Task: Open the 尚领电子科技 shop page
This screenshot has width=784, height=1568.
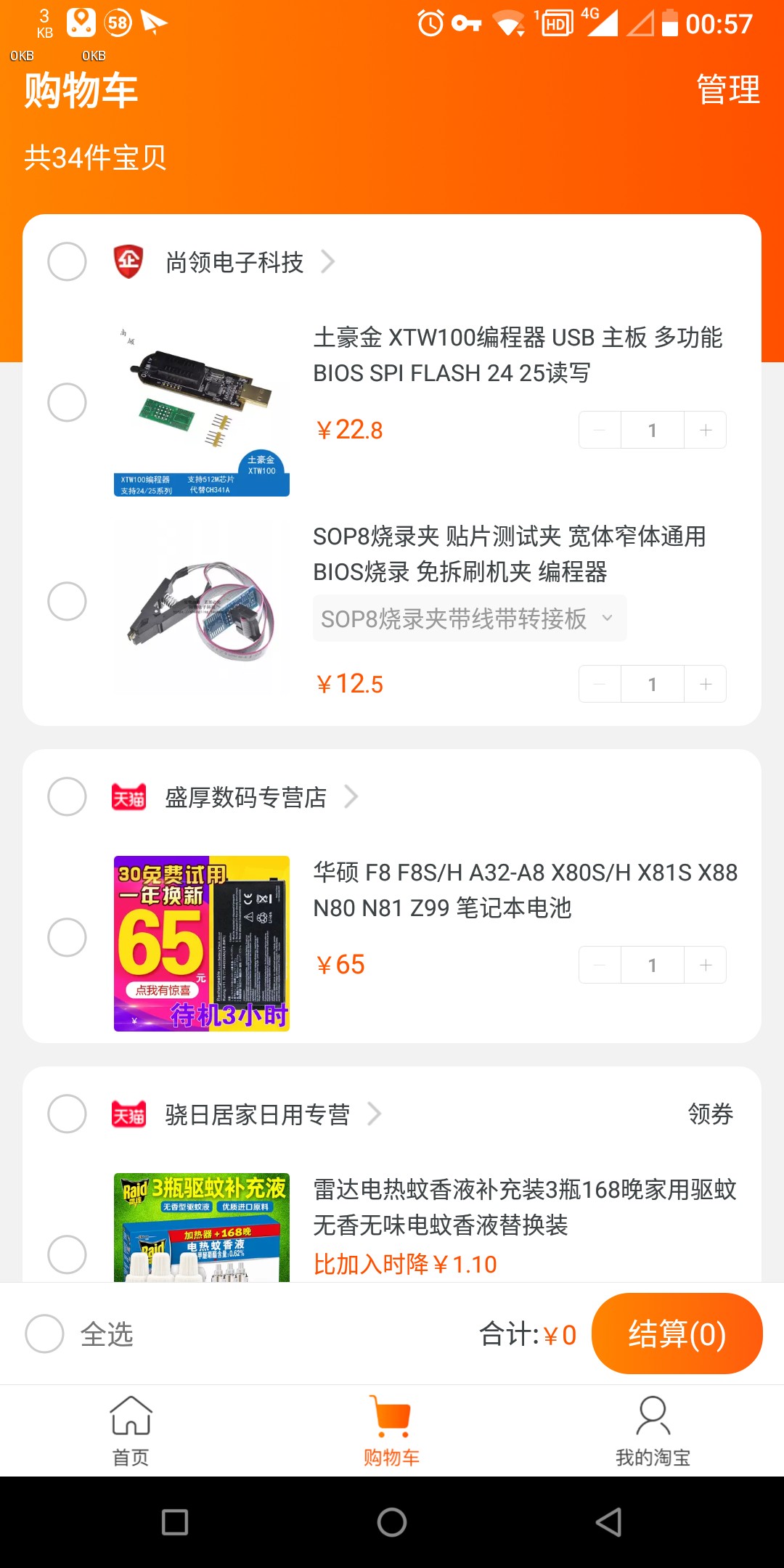Action: 234,262
